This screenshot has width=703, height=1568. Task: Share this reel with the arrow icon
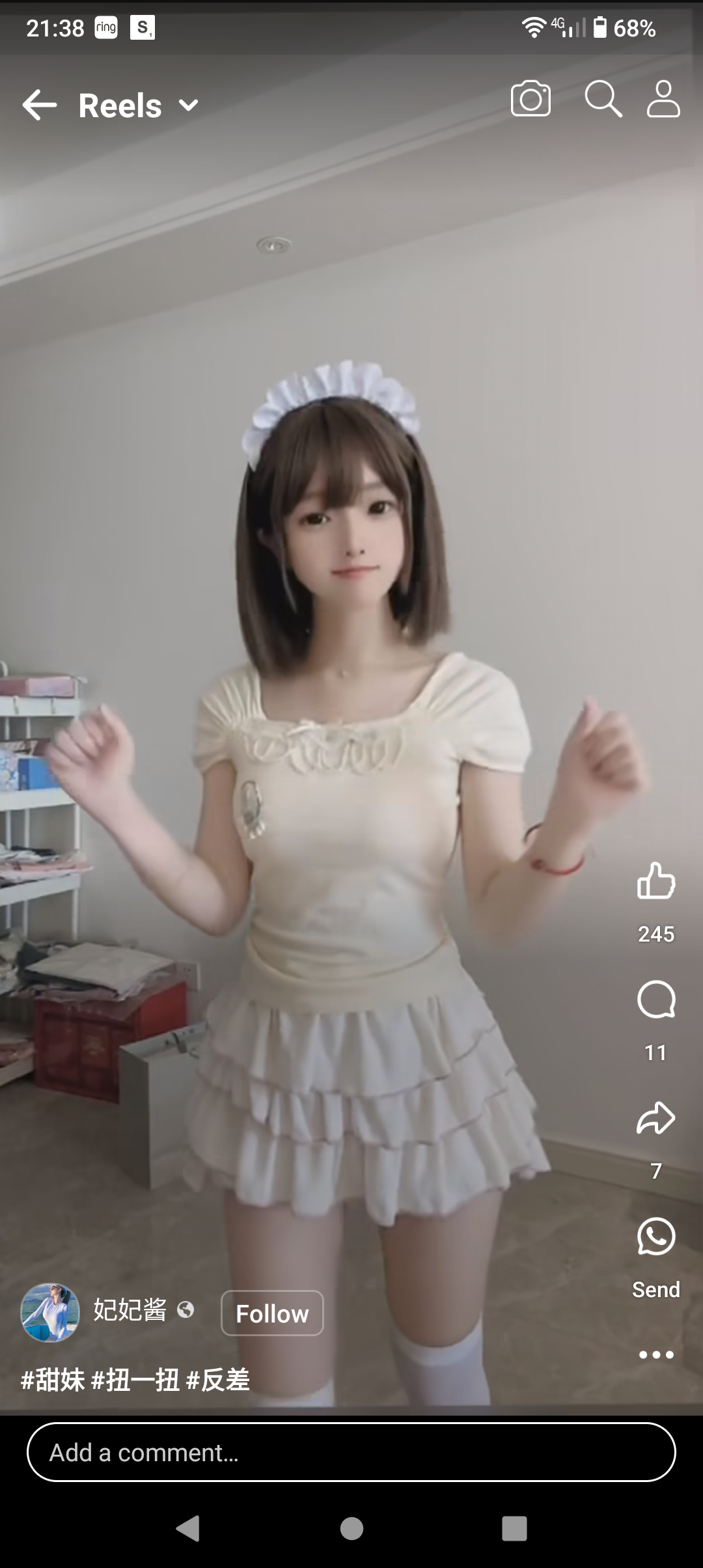click(655, 1118)
